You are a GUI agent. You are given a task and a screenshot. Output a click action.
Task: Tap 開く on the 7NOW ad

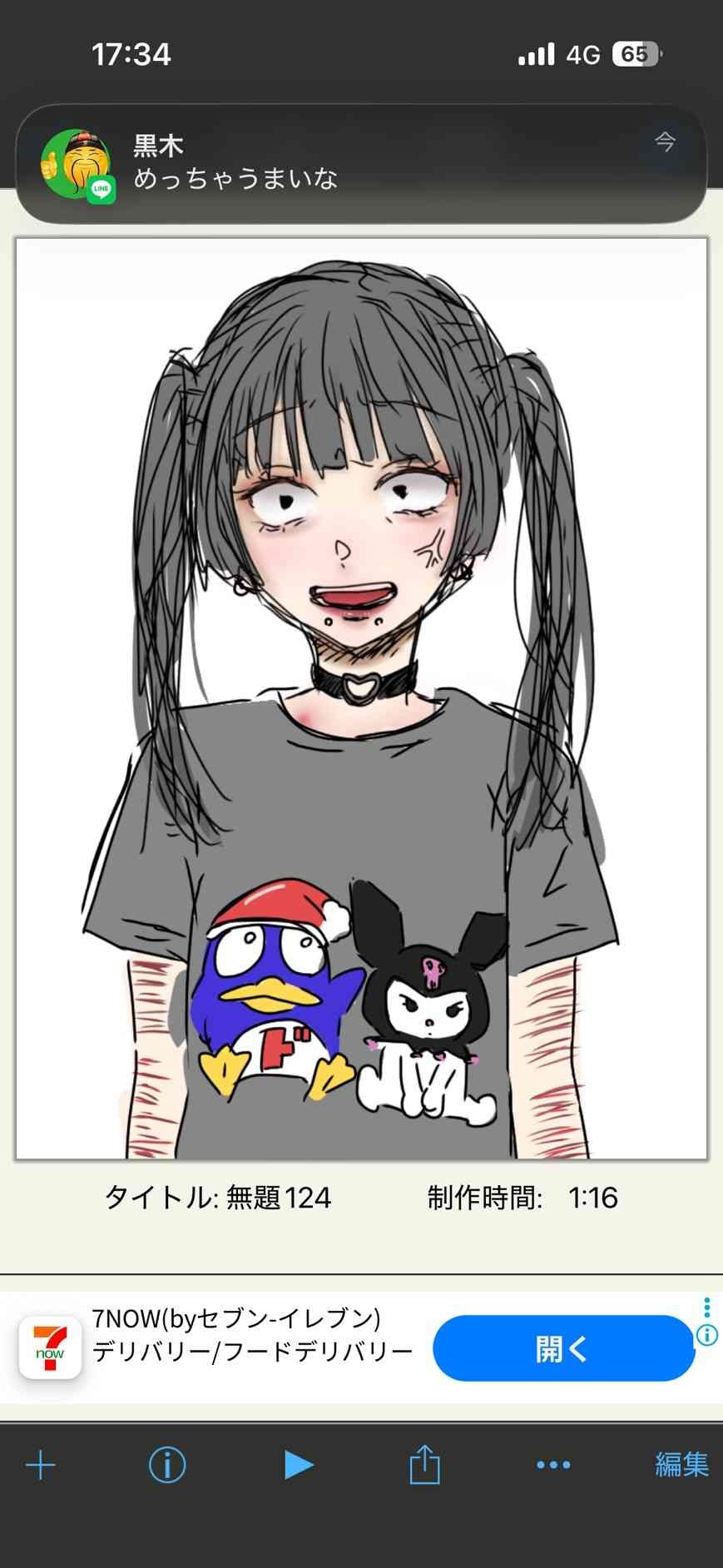click(x=563, y=1348)
